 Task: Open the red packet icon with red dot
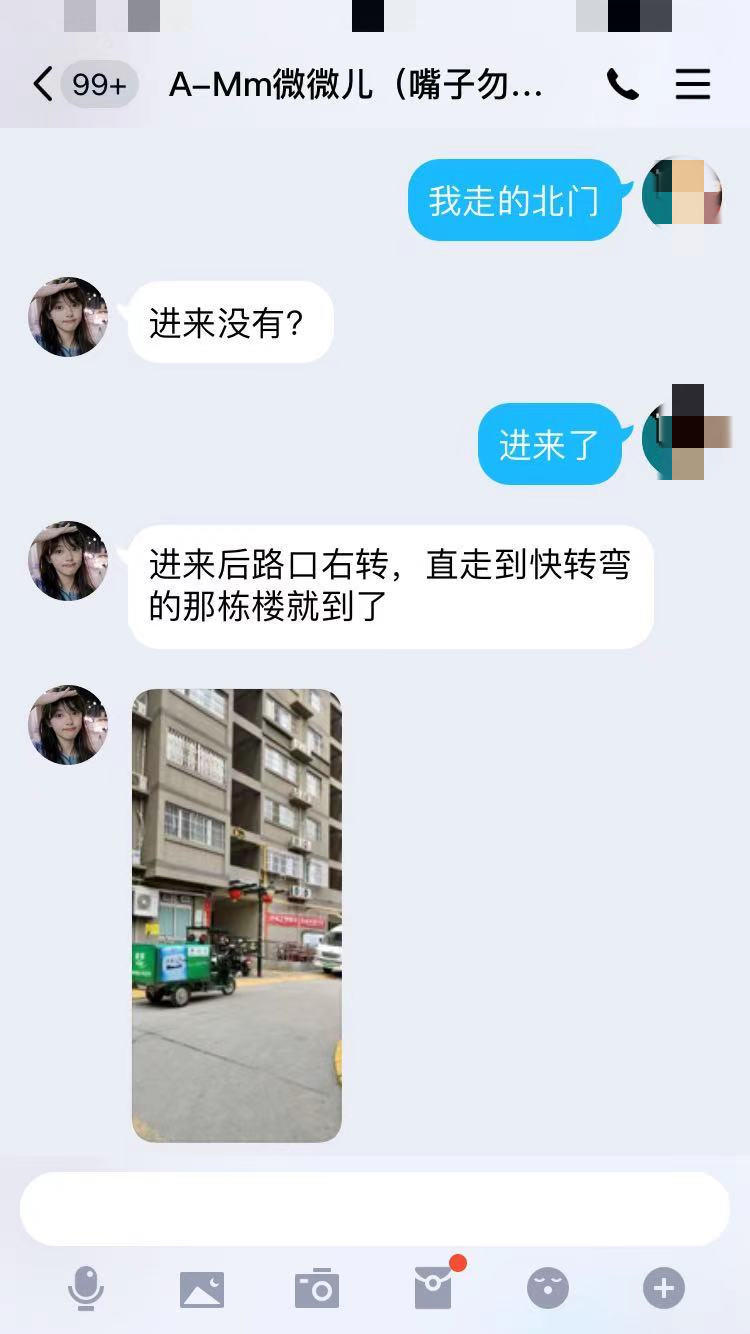(432, 1288)
